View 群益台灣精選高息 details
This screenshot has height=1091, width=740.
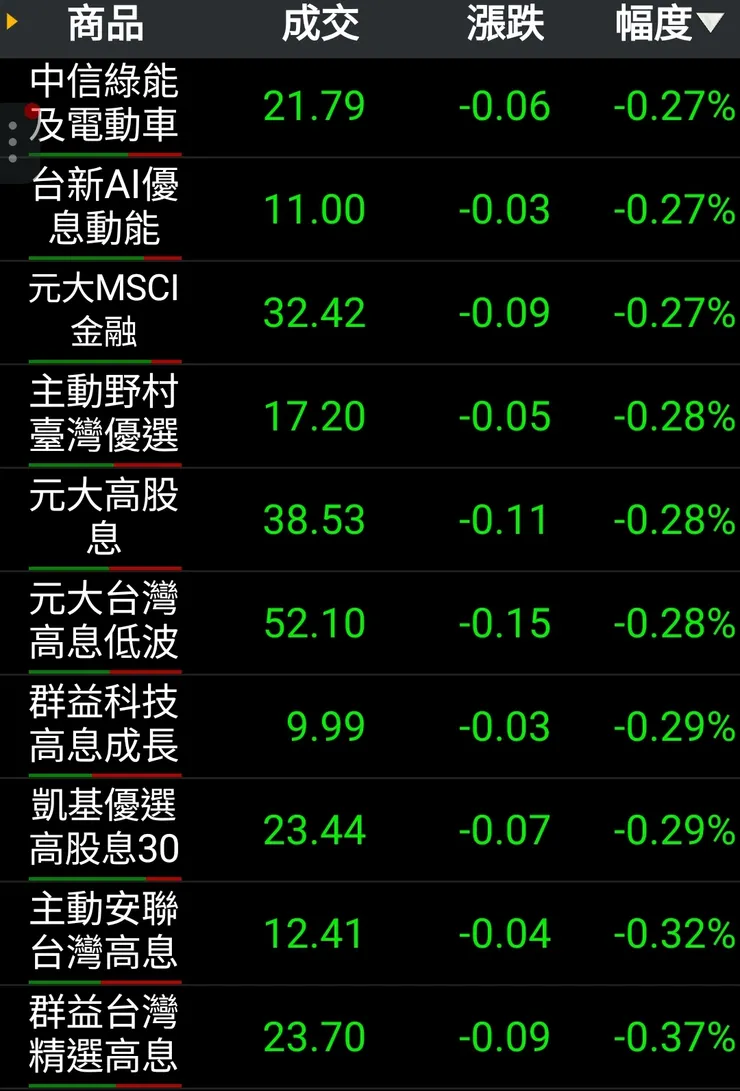[105, 1037]
